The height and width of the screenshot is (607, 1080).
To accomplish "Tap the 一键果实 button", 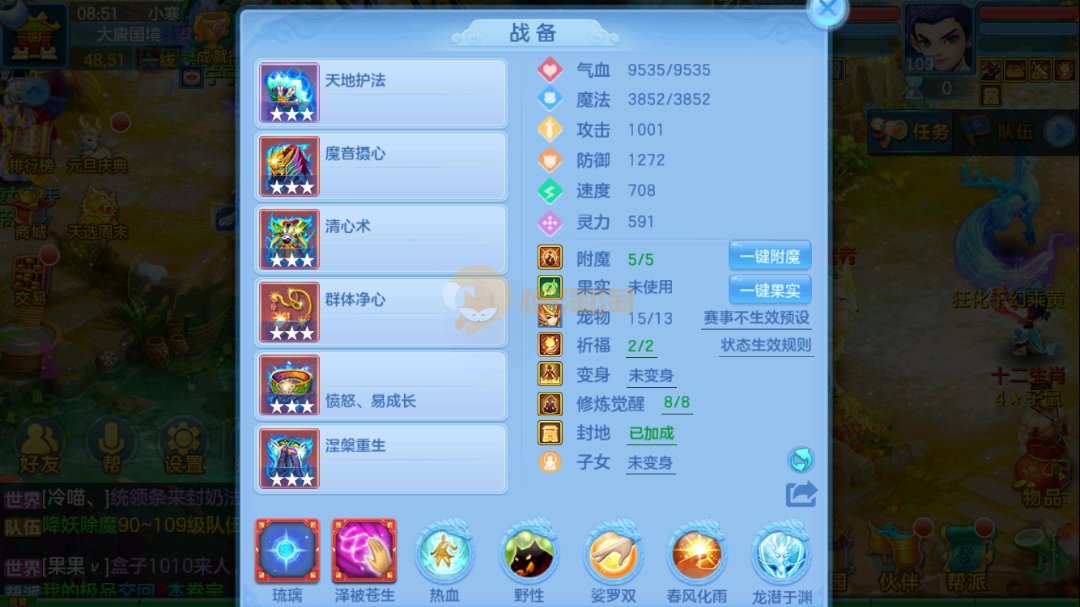I will [x=769, y=290].
